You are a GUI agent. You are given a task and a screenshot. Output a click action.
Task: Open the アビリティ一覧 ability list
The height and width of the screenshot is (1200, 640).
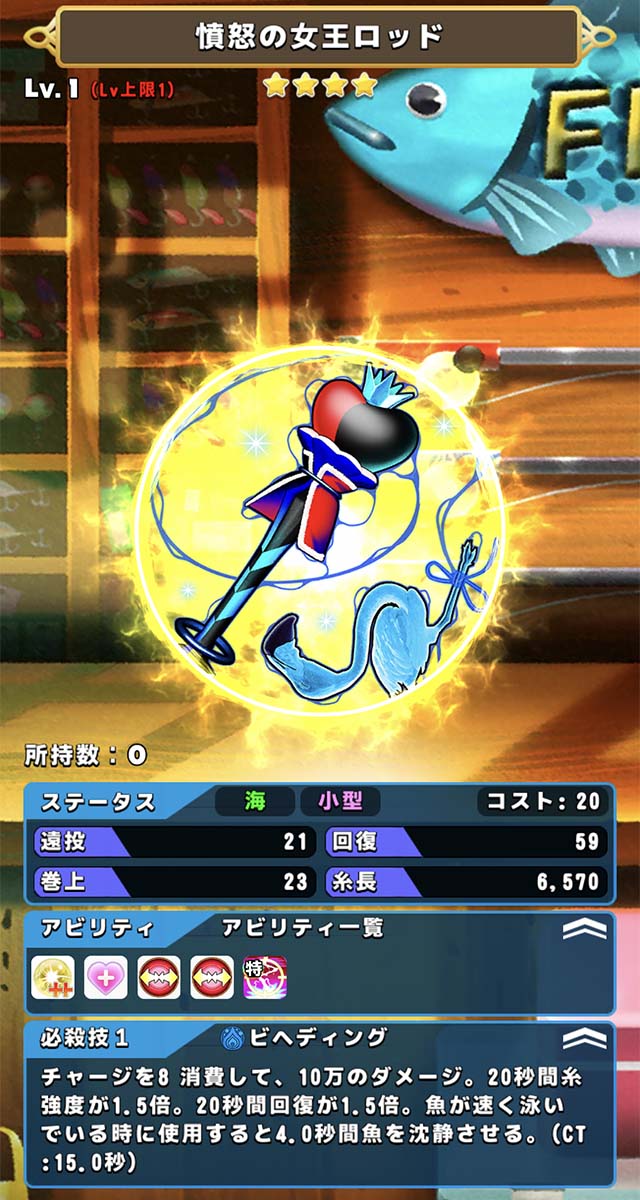tap(303, 928)
